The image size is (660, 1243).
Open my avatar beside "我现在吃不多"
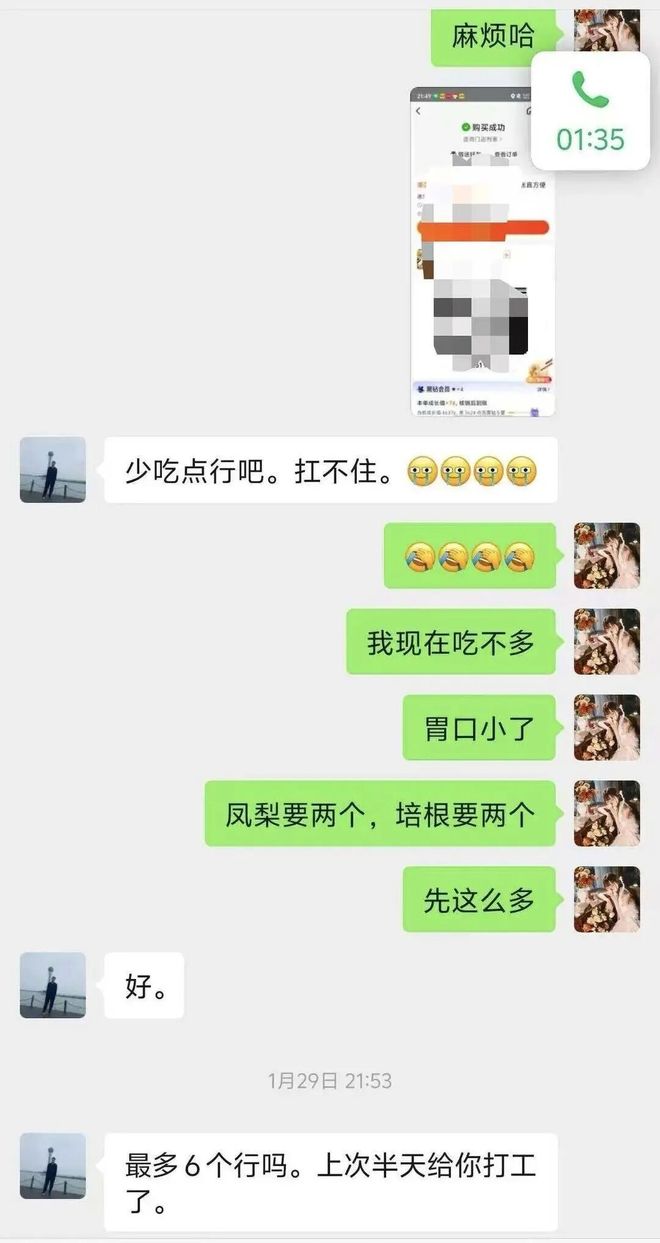click(606, 641)
